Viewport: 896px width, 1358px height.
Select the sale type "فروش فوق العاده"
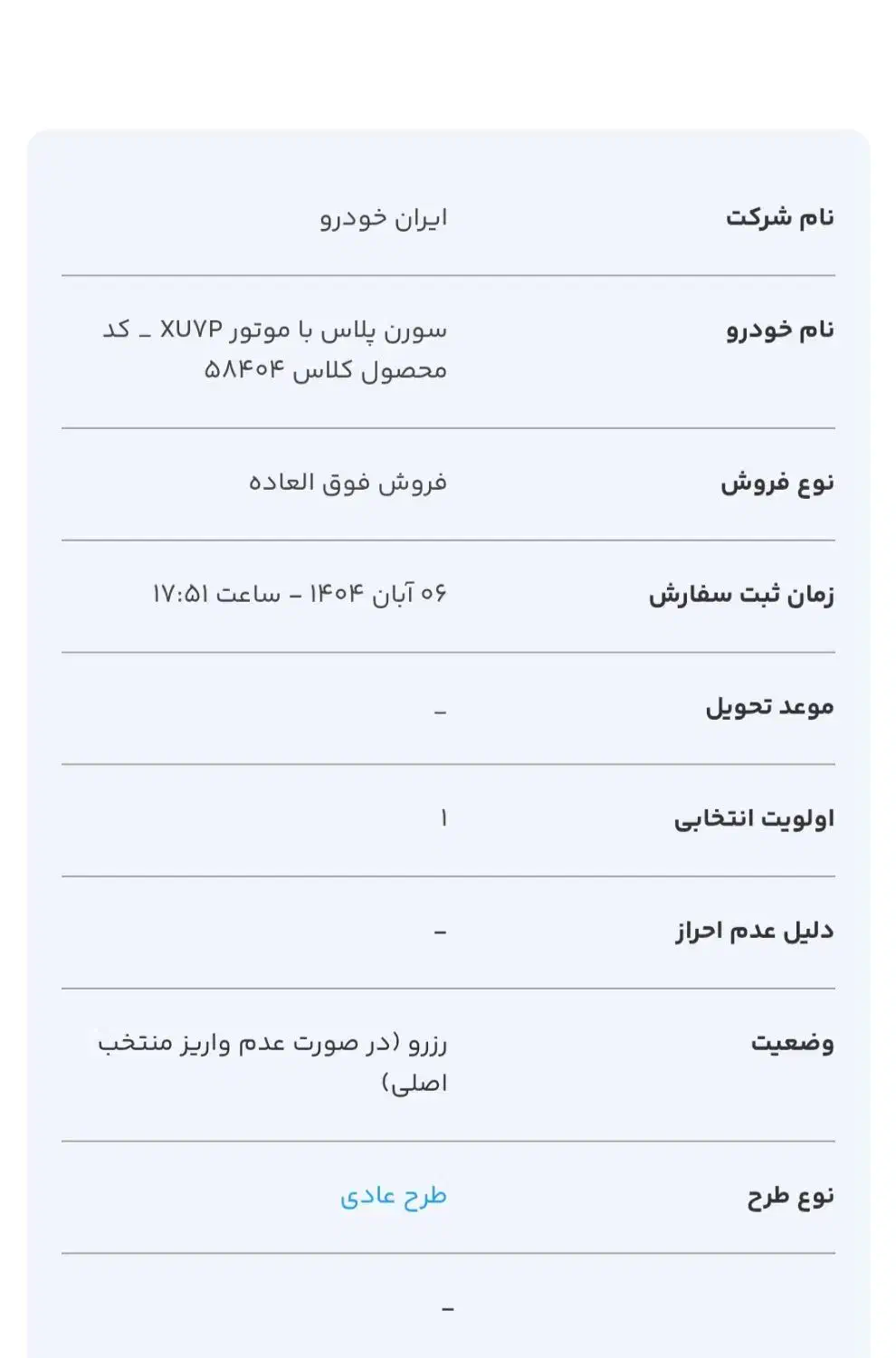point(348,483)
